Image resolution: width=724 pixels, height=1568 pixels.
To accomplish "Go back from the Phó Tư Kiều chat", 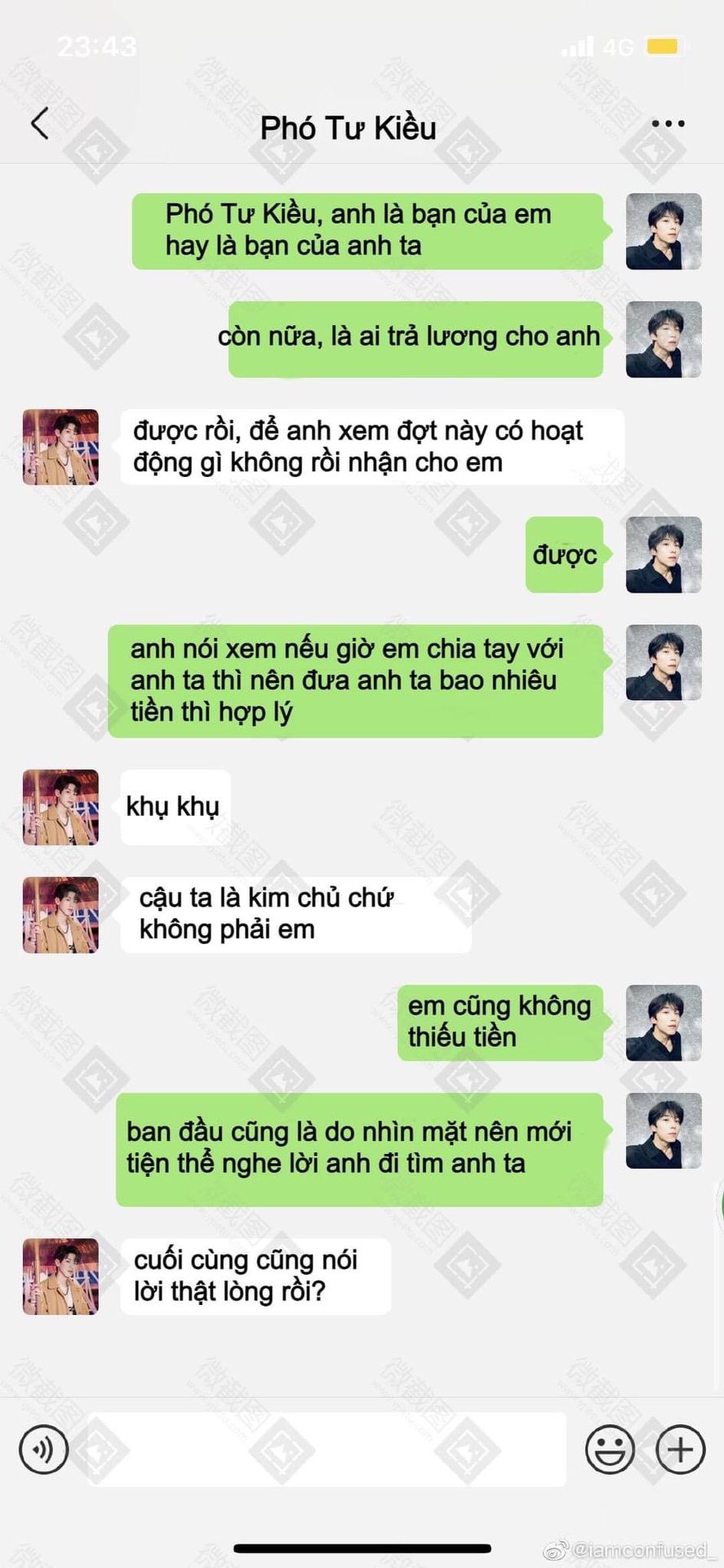I will 39,124.
